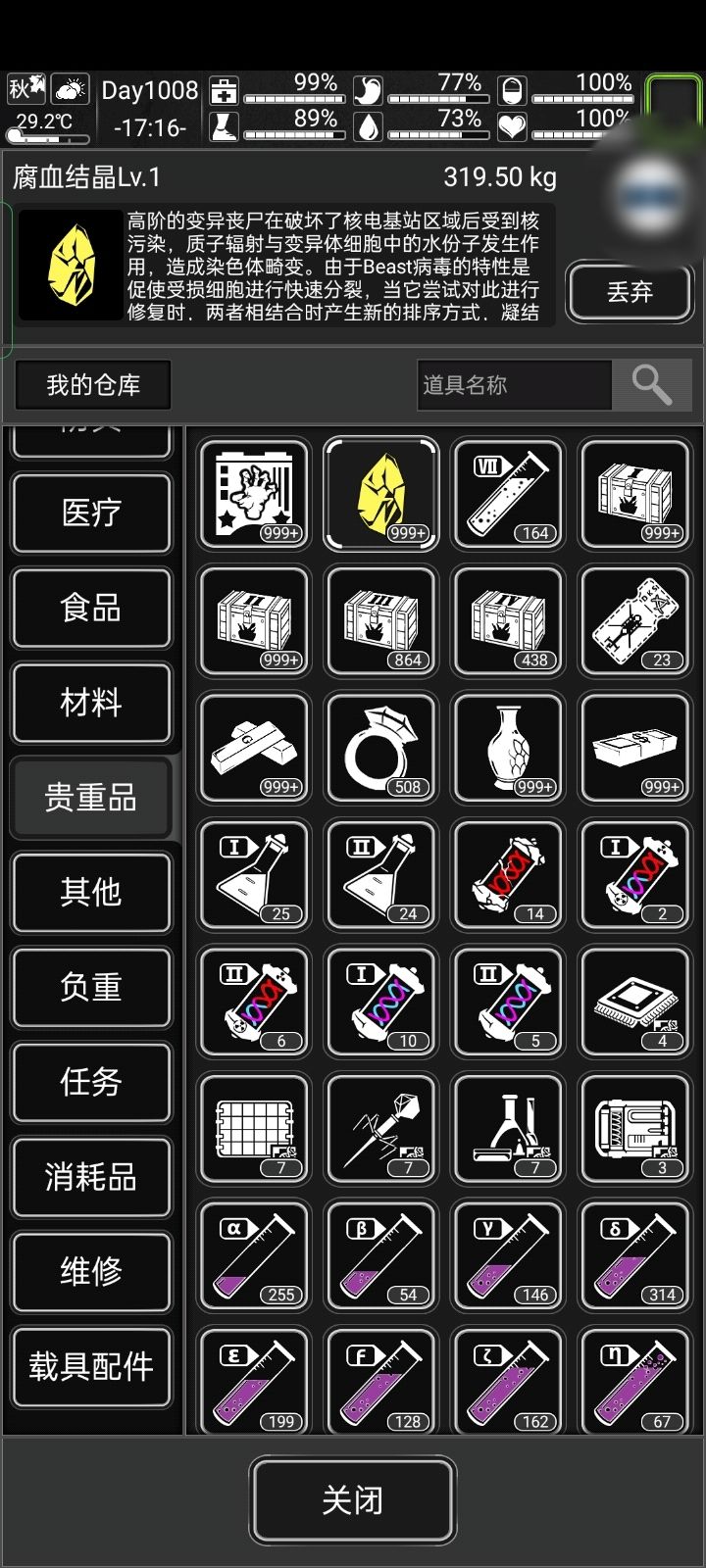706x1568 pixels.
Task: Select the yellow corrupted blood crystal in inventory
Action: click(380, 495)
